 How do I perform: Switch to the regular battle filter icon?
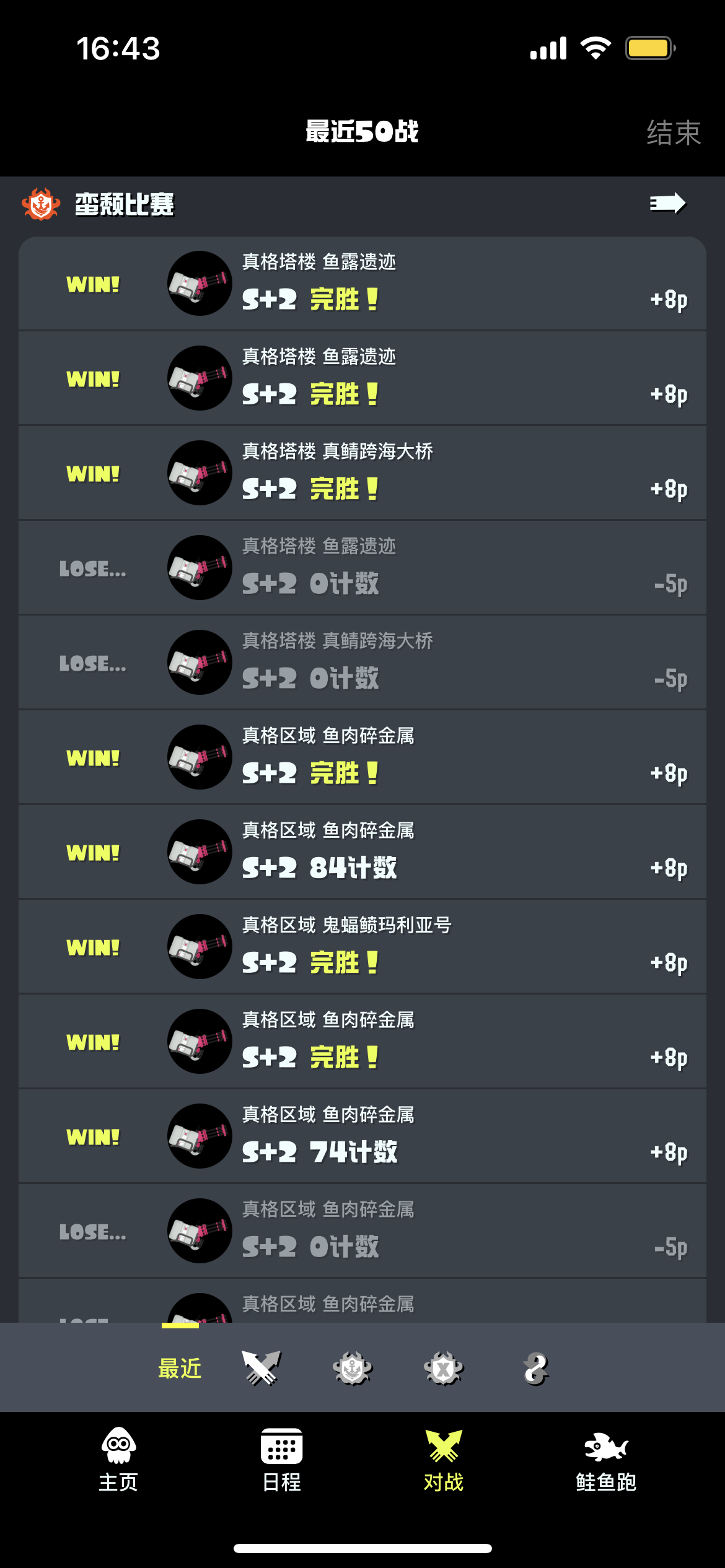pyautogui.click(x=261, y=1367)
